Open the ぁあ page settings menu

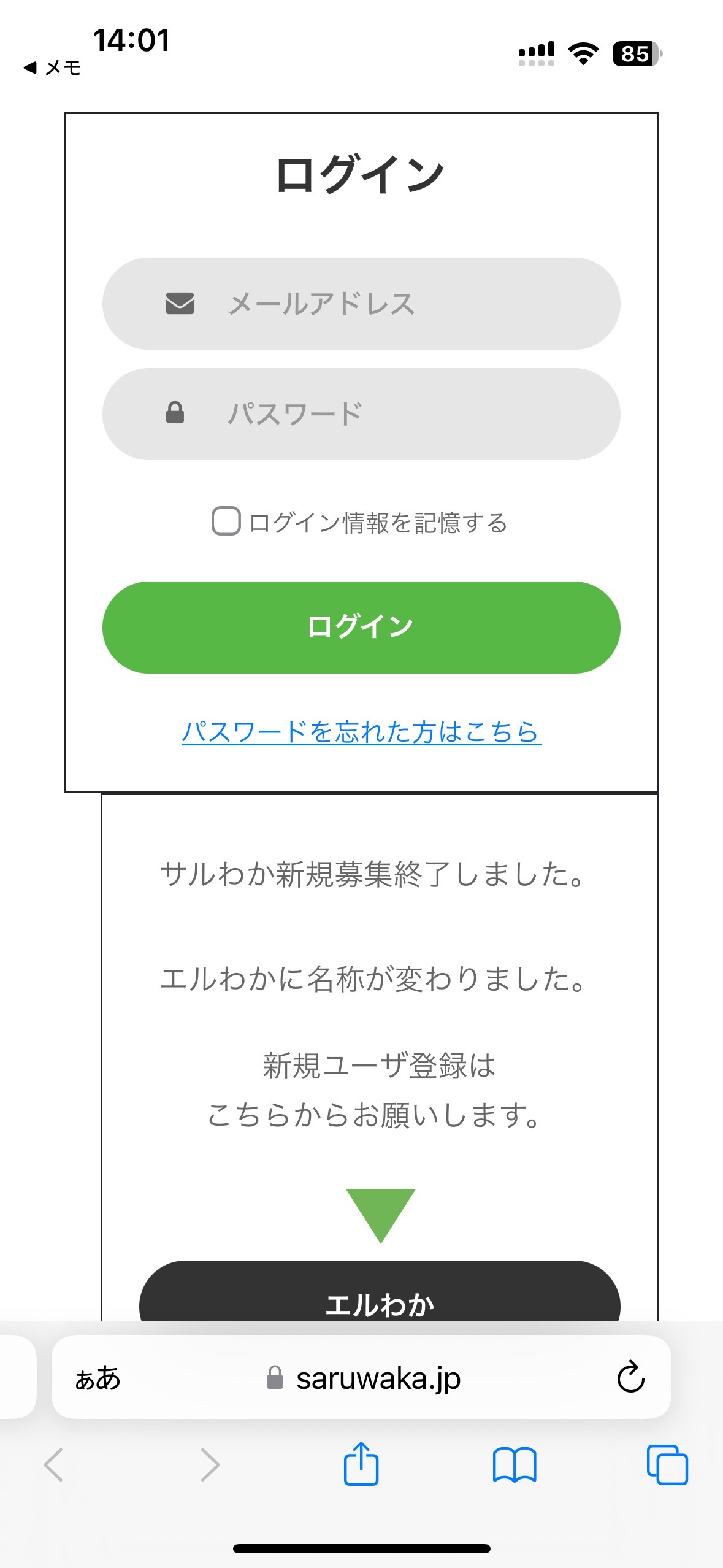coord(98,1378)
